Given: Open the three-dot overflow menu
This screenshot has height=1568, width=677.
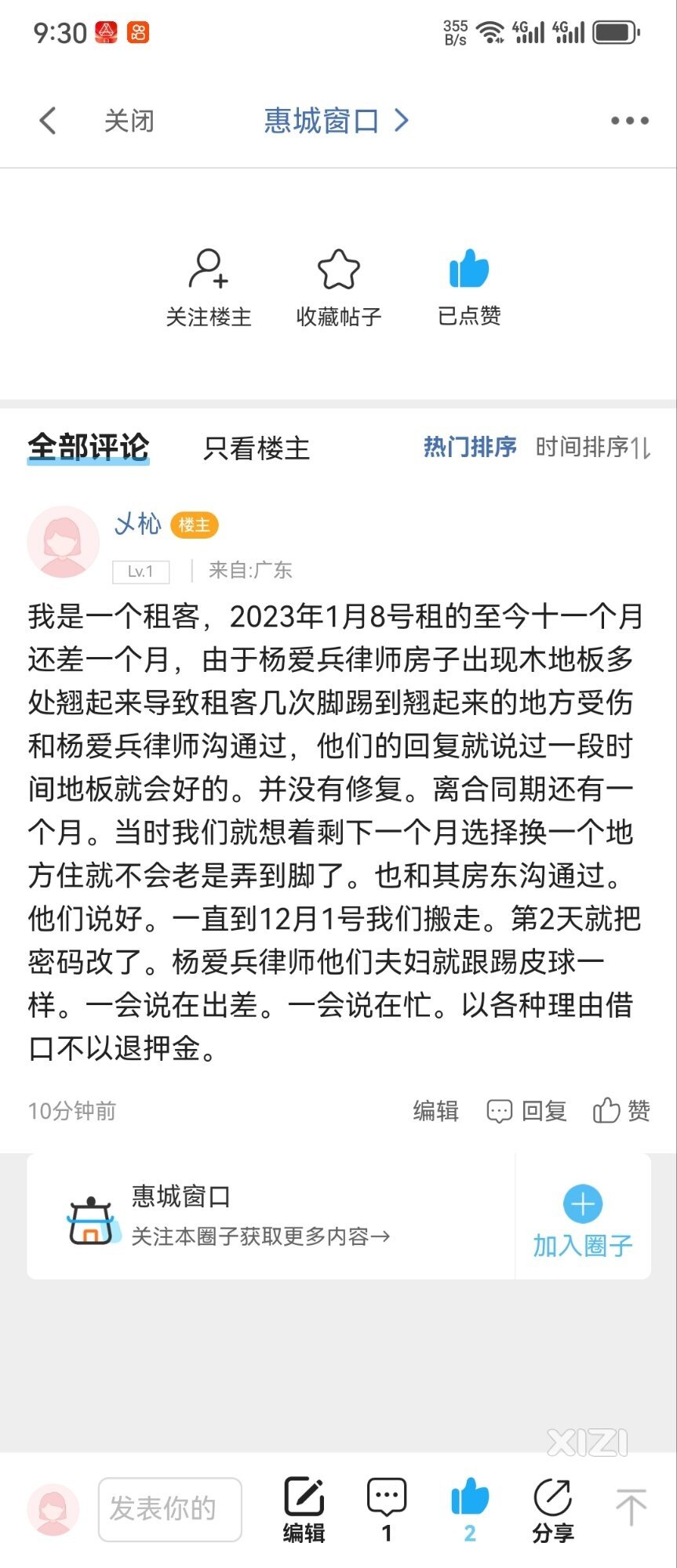Looking at the screenshot, I should tap(629, 121).
